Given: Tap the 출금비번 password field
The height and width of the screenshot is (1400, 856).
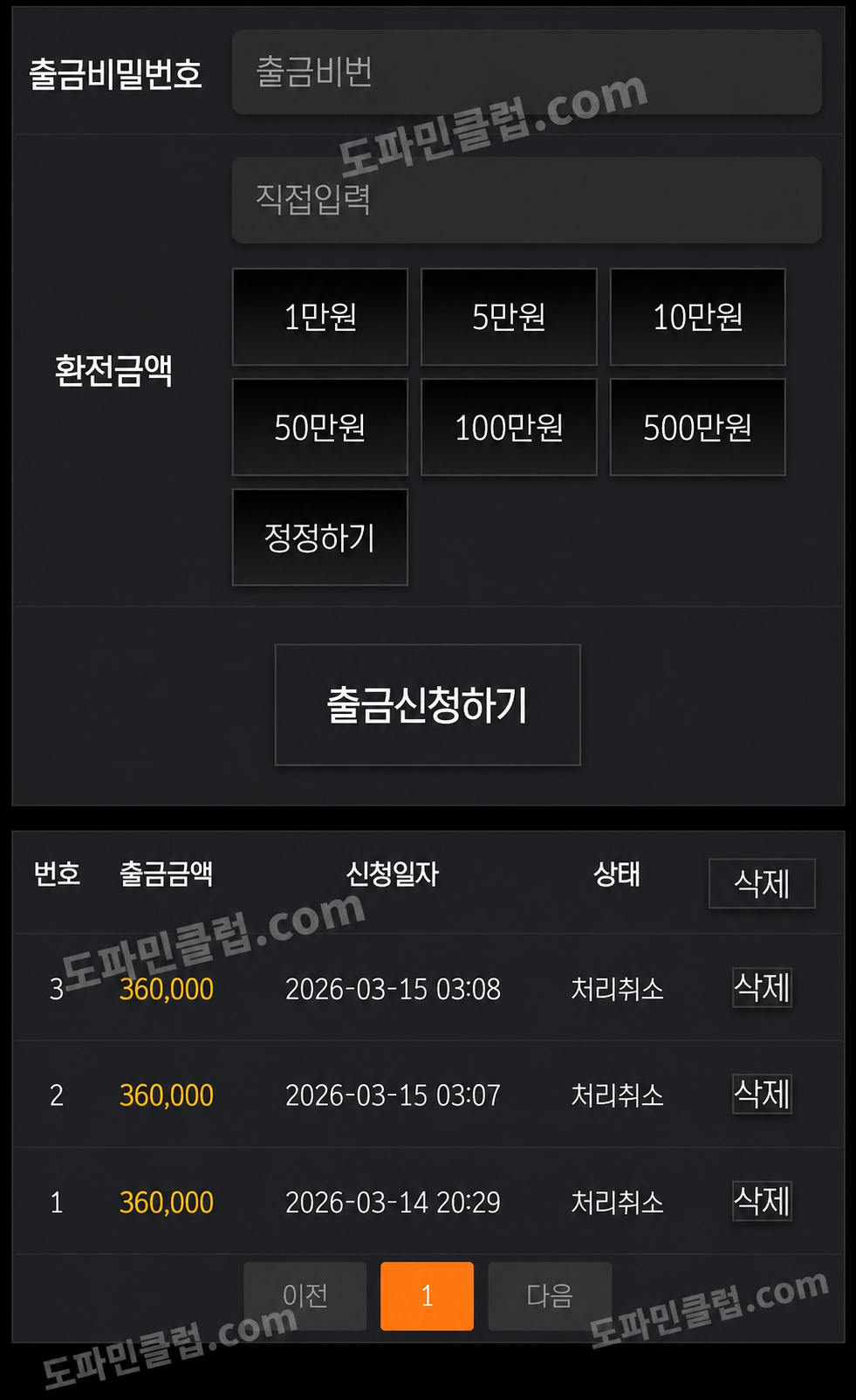Looking at the screenshot, I should 526,72.
